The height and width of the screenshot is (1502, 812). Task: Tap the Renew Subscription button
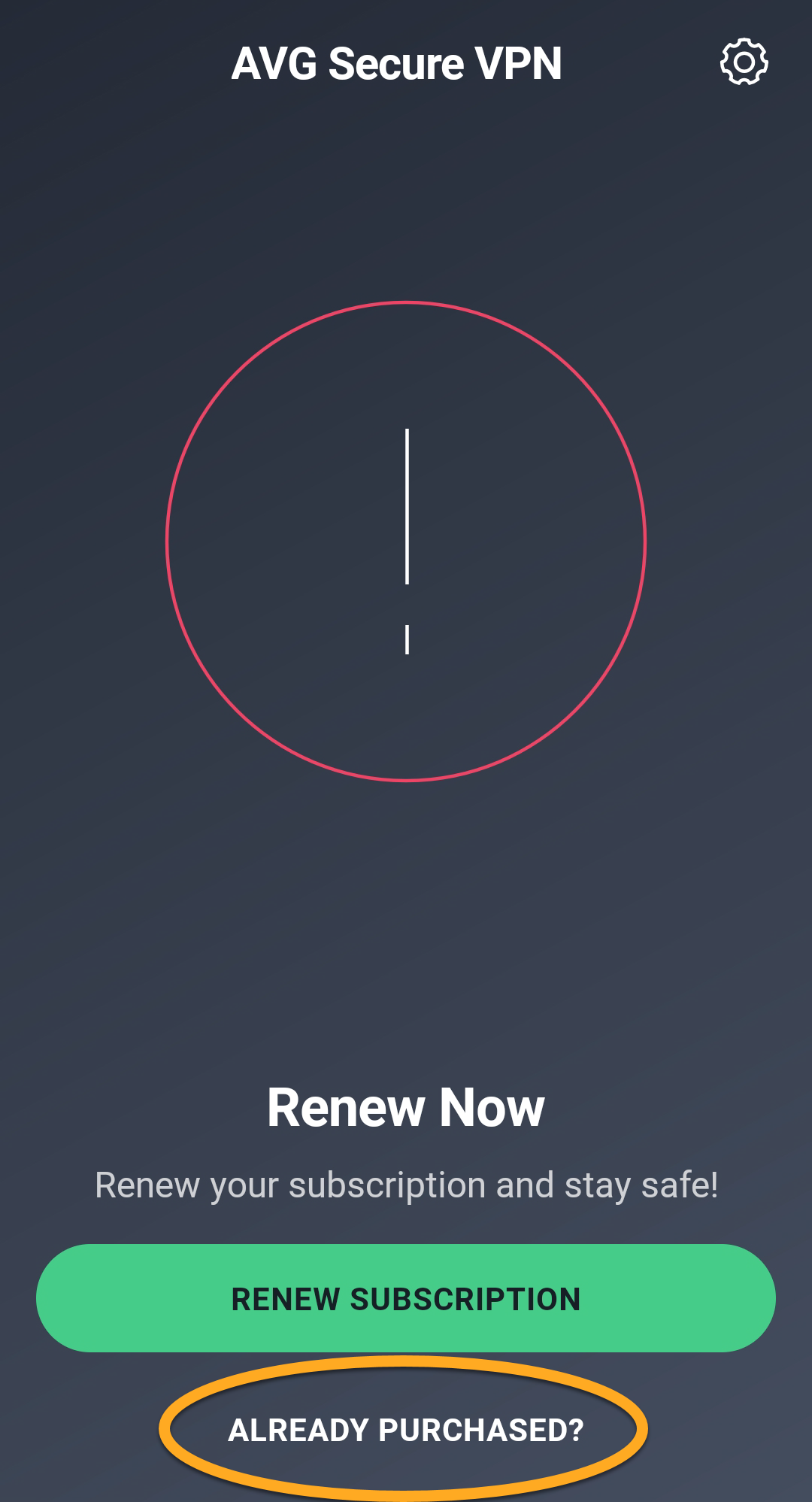coord(406,1299)
